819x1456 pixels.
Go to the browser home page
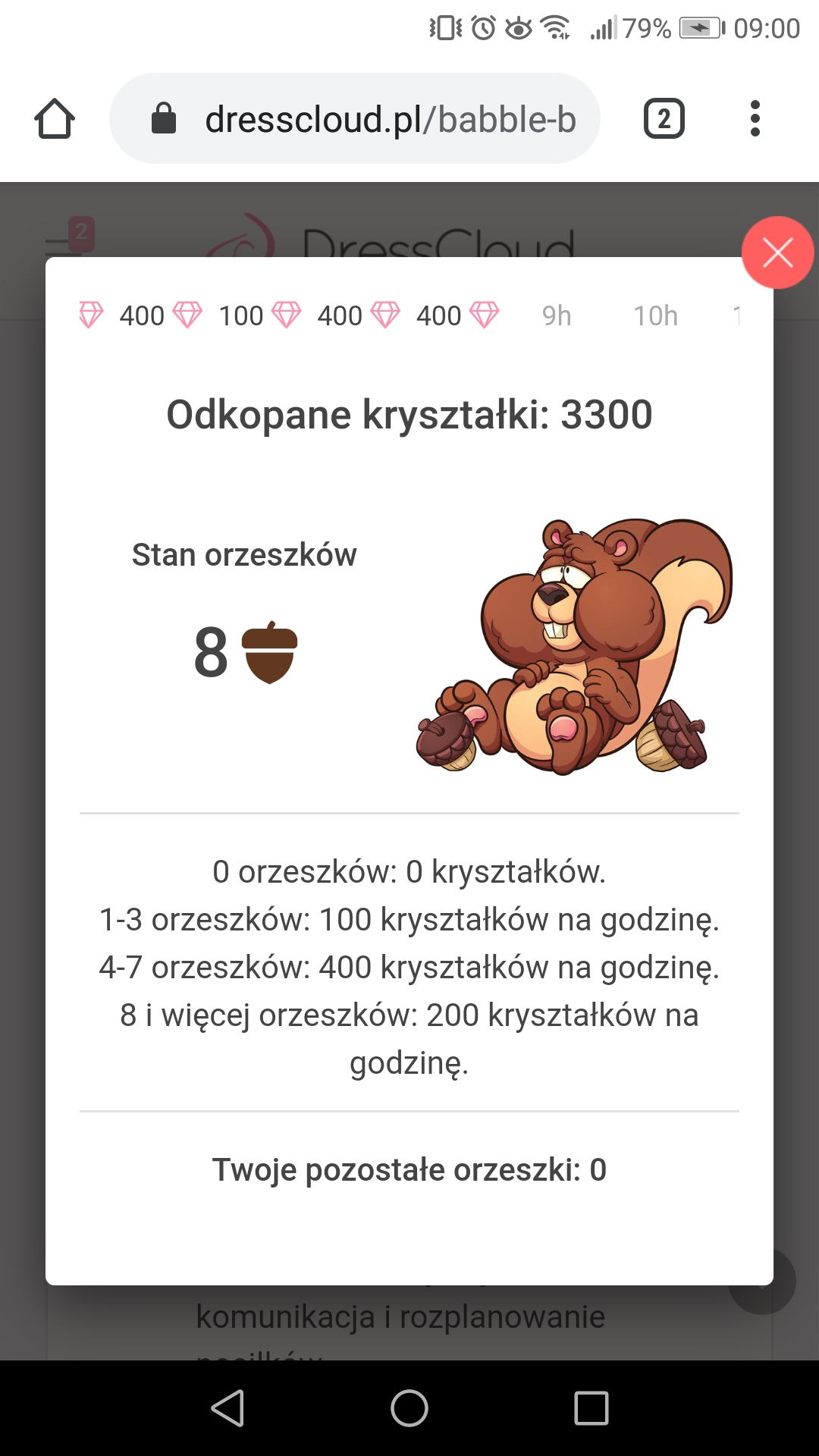[55, 119]
